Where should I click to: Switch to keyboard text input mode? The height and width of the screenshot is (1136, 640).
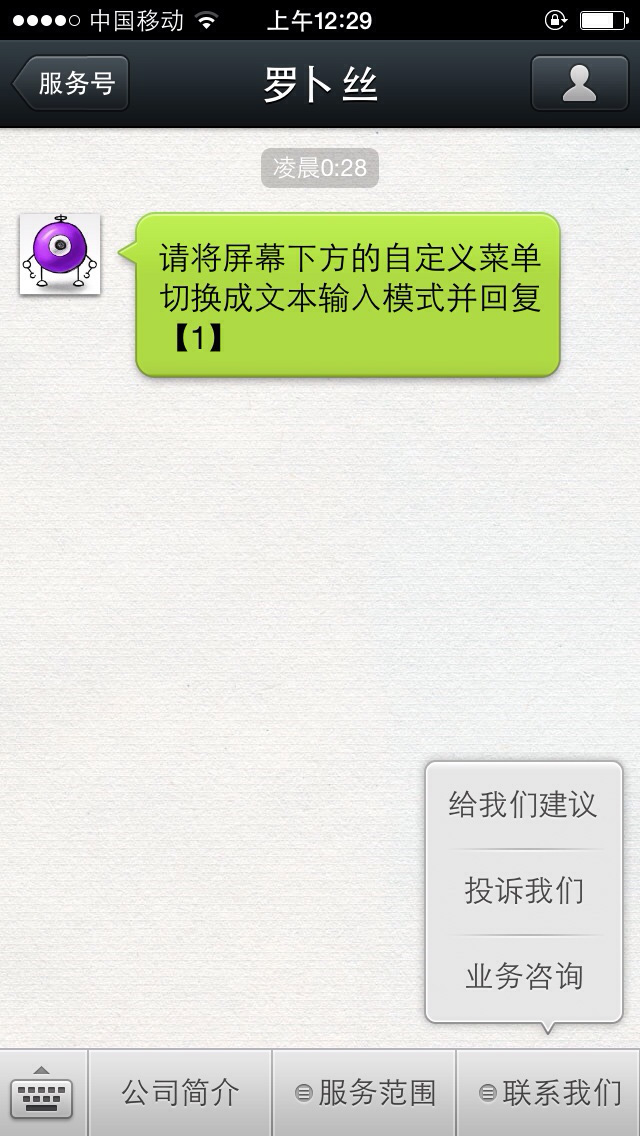tap(42, 1093)
